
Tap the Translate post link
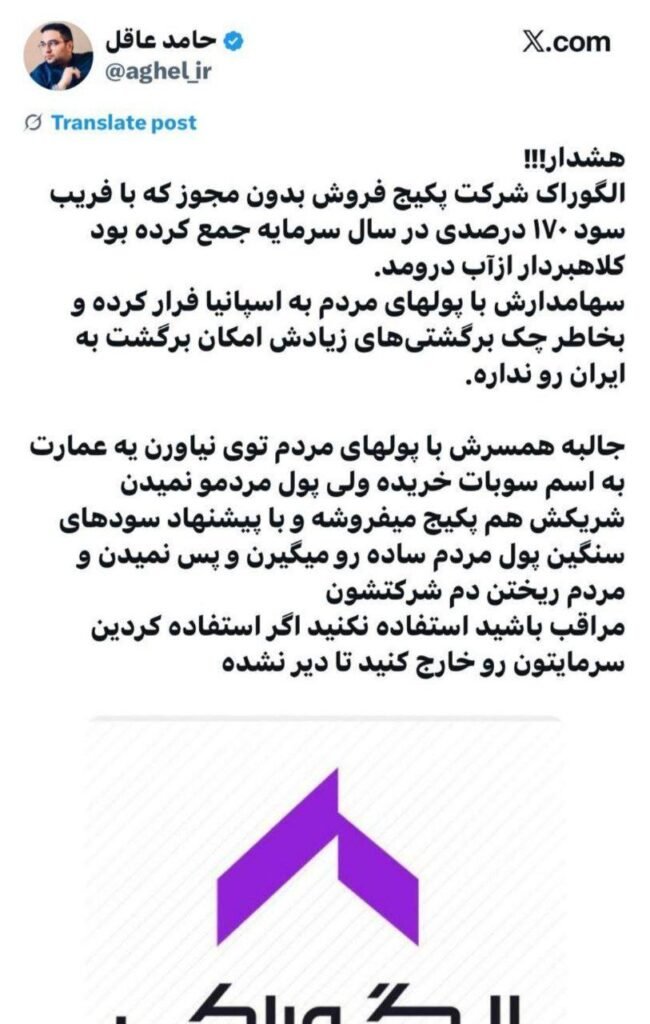[123, 123]
